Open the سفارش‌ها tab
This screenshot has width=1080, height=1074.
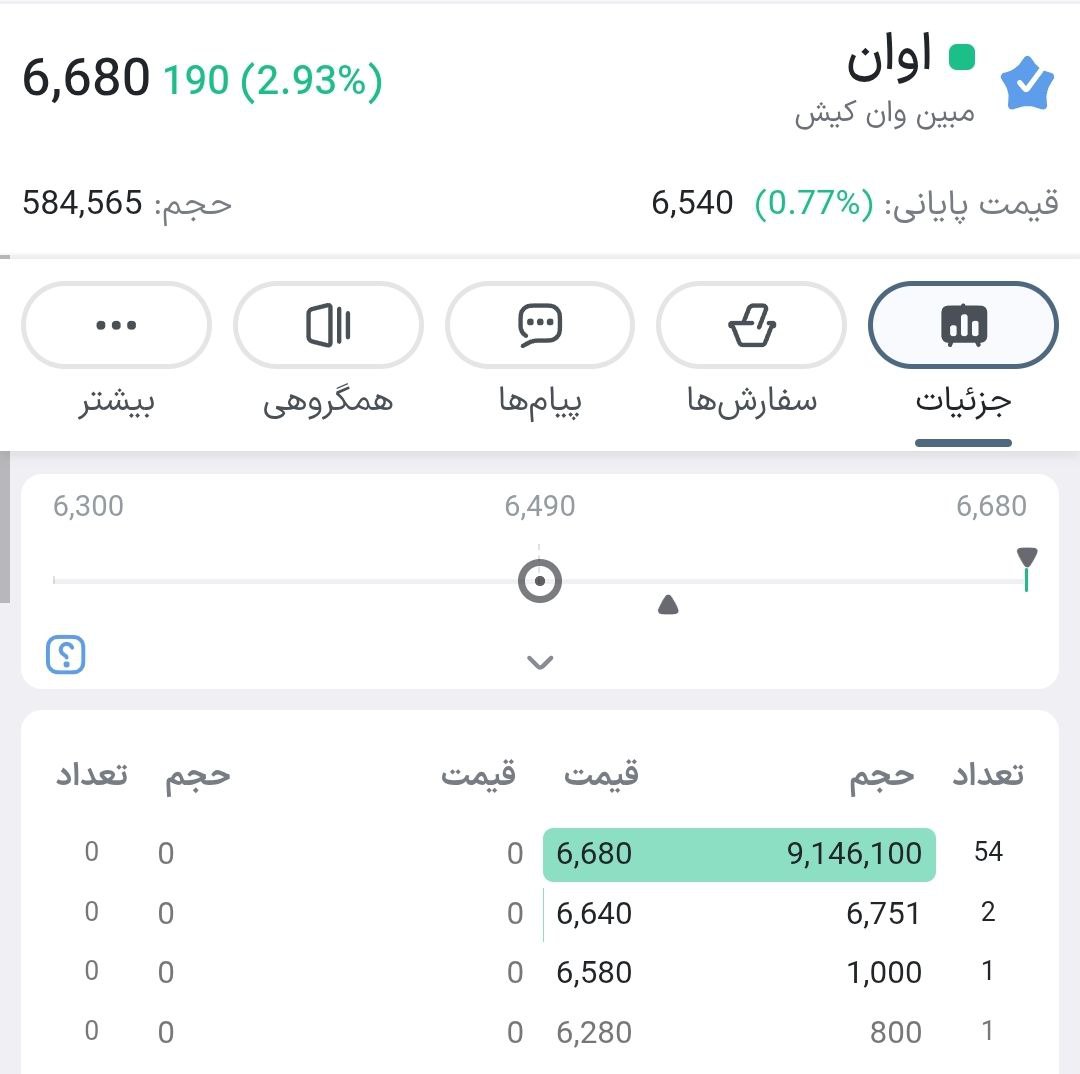(x=751, y=326)
